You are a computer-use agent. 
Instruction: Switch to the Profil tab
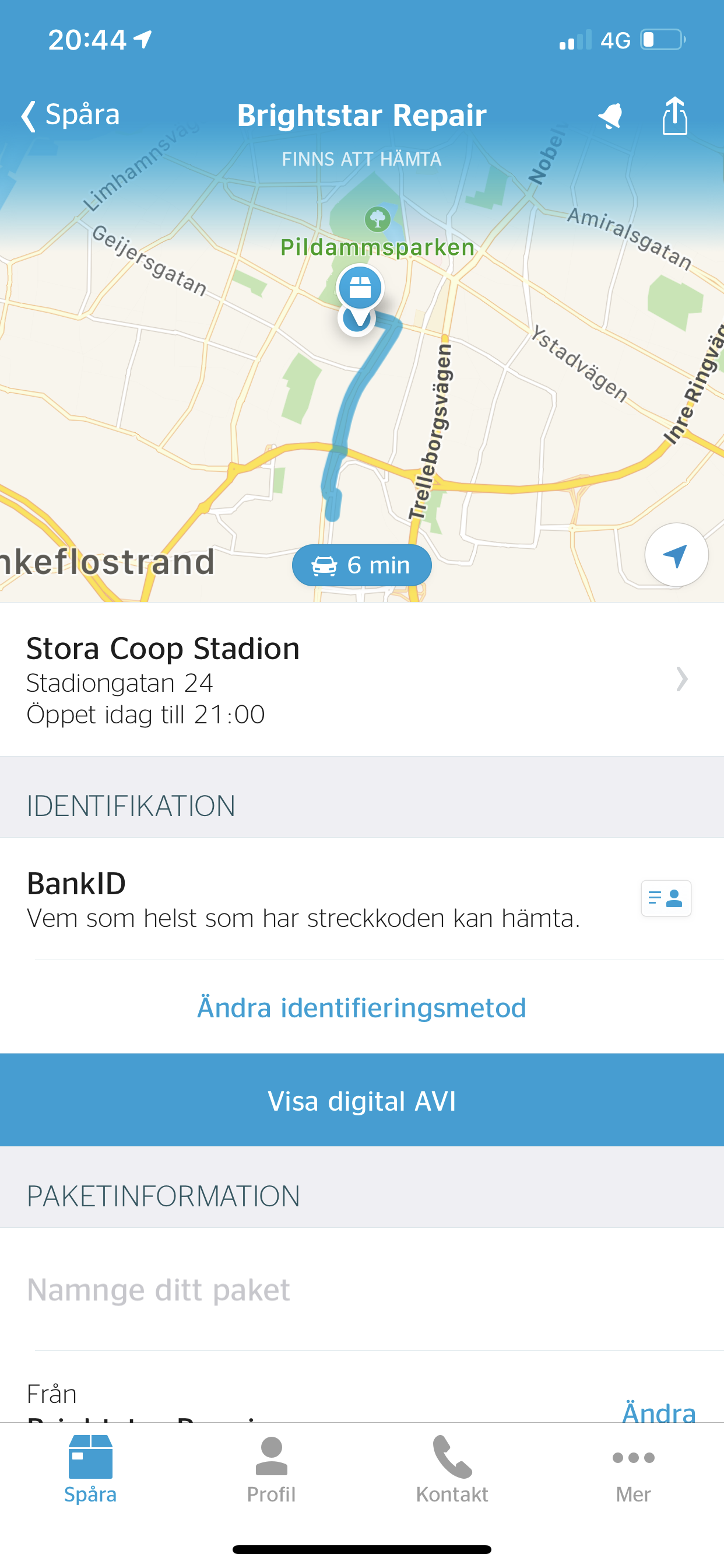(x=271, y=1469)
